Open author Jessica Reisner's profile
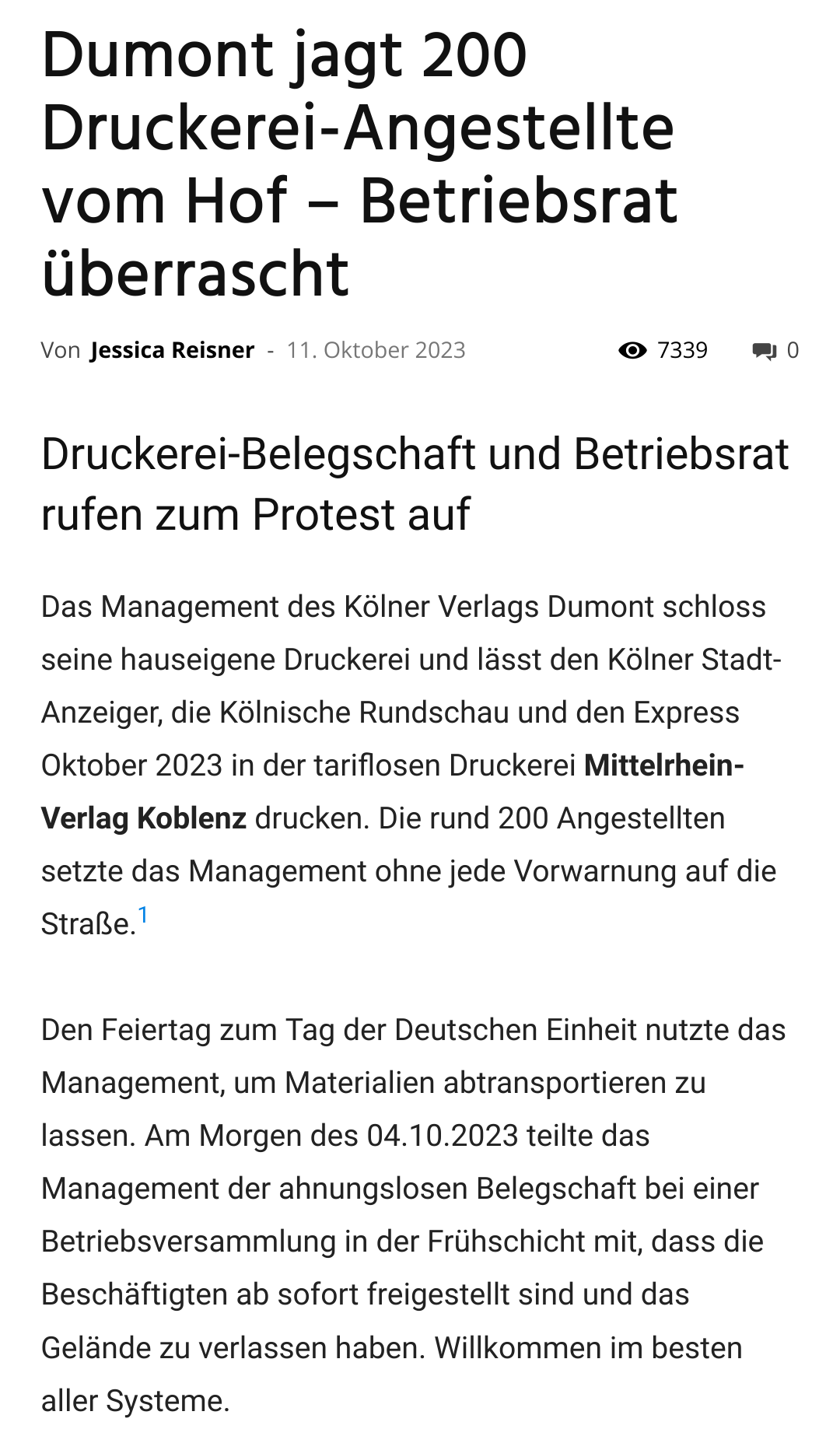This screenshot has width=840, height=1450. 172,351
